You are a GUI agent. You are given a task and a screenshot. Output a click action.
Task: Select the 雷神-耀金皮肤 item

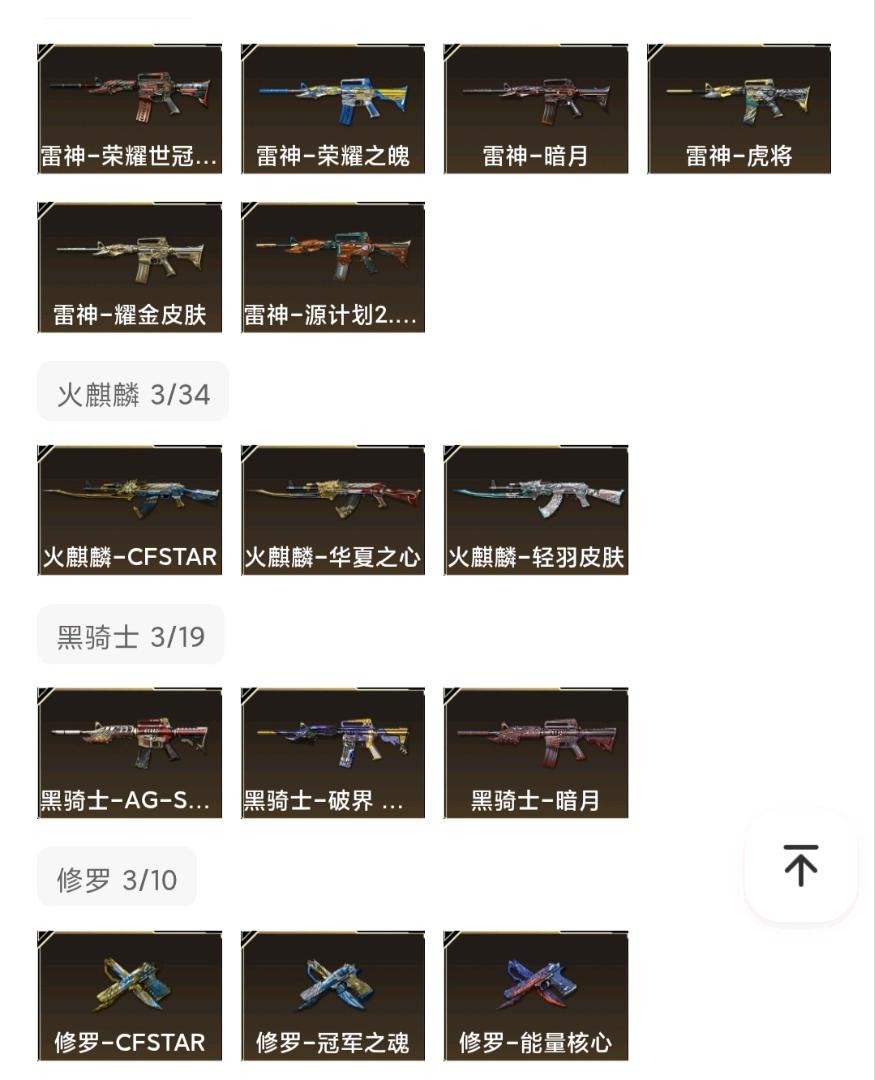click(x=130, y=268)
